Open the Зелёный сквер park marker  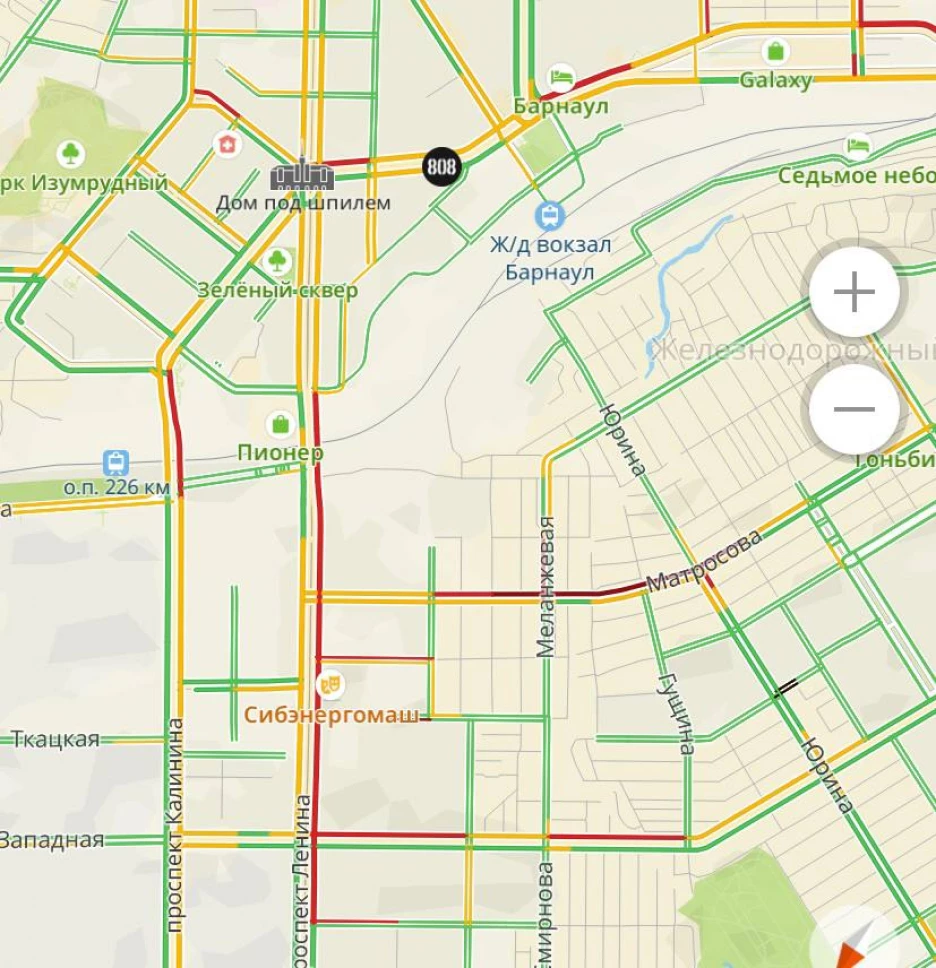click(278, 262)
